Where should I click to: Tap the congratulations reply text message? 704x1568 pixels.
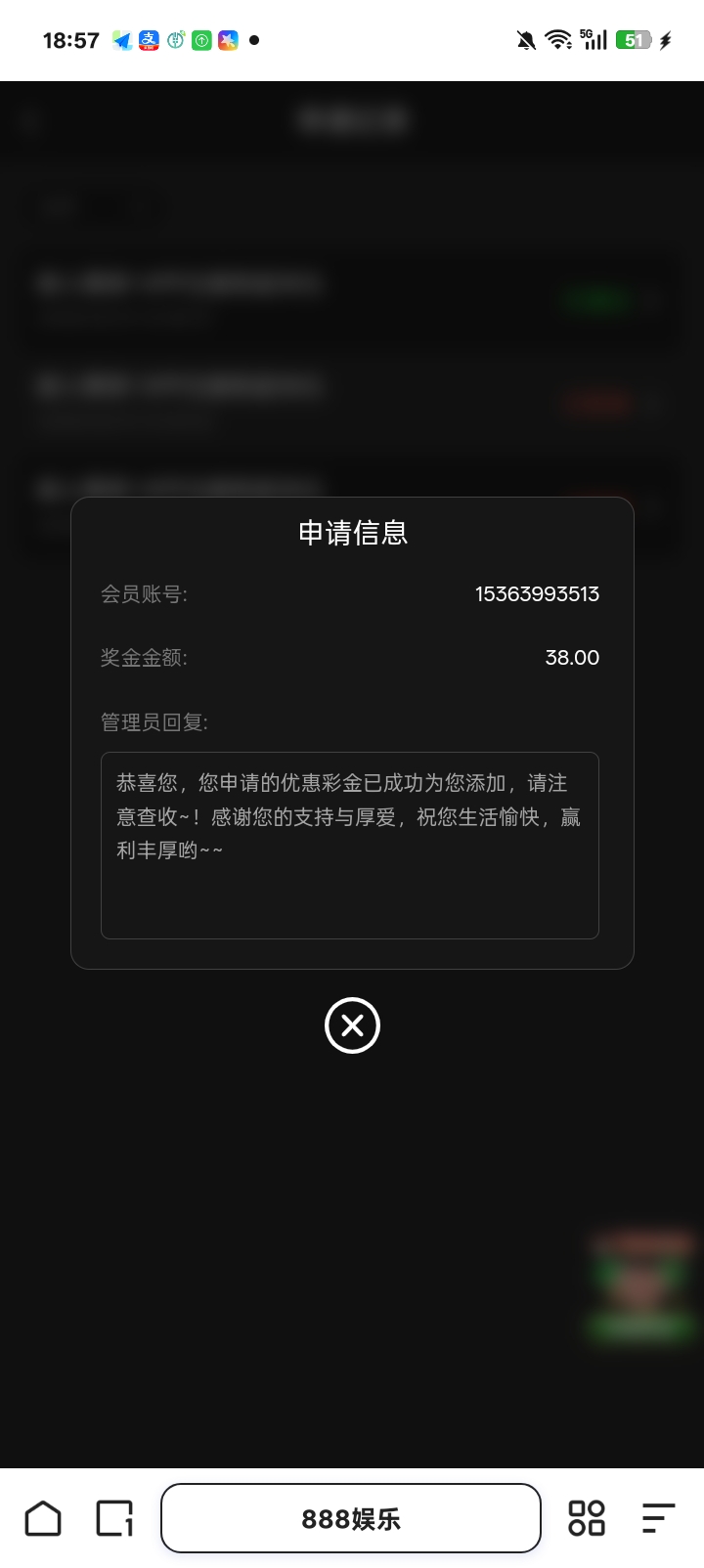click(347, 816)
